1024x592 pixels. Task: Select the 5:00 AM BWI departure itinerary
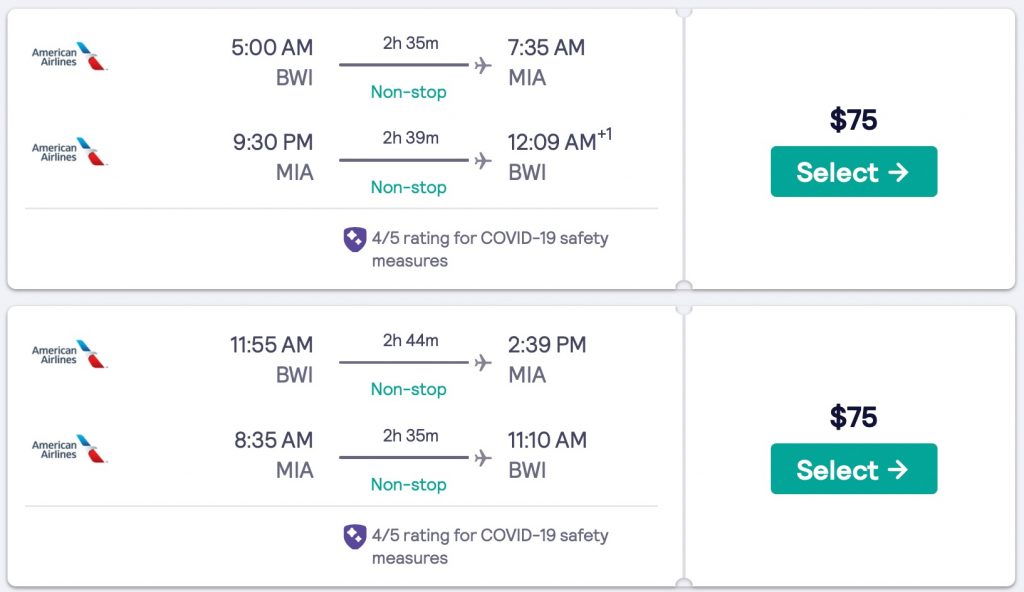click(x=853, y=172)
